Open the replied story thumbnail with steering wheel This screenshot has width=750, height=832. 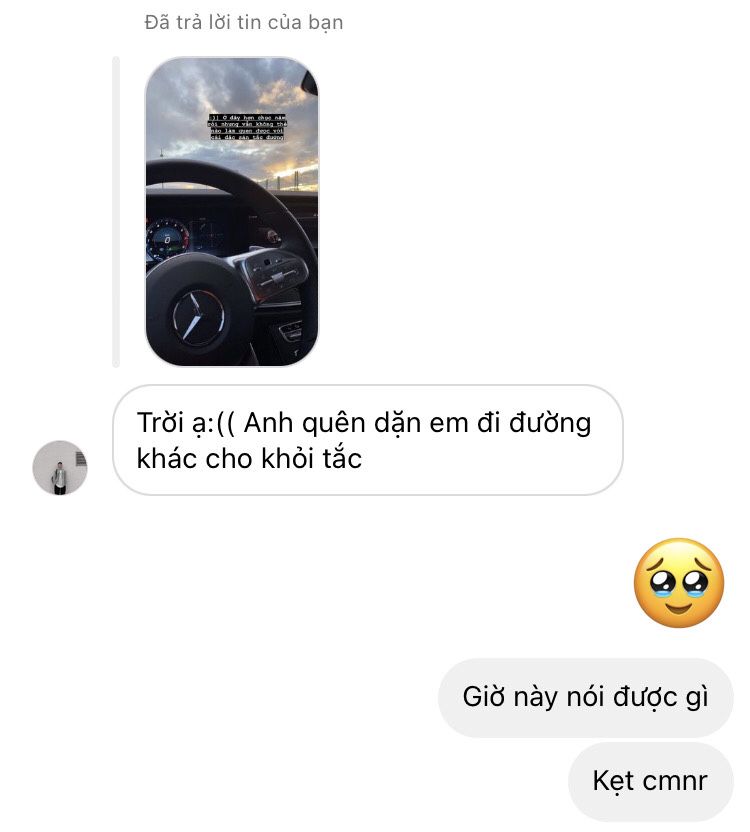coord(232,212)
